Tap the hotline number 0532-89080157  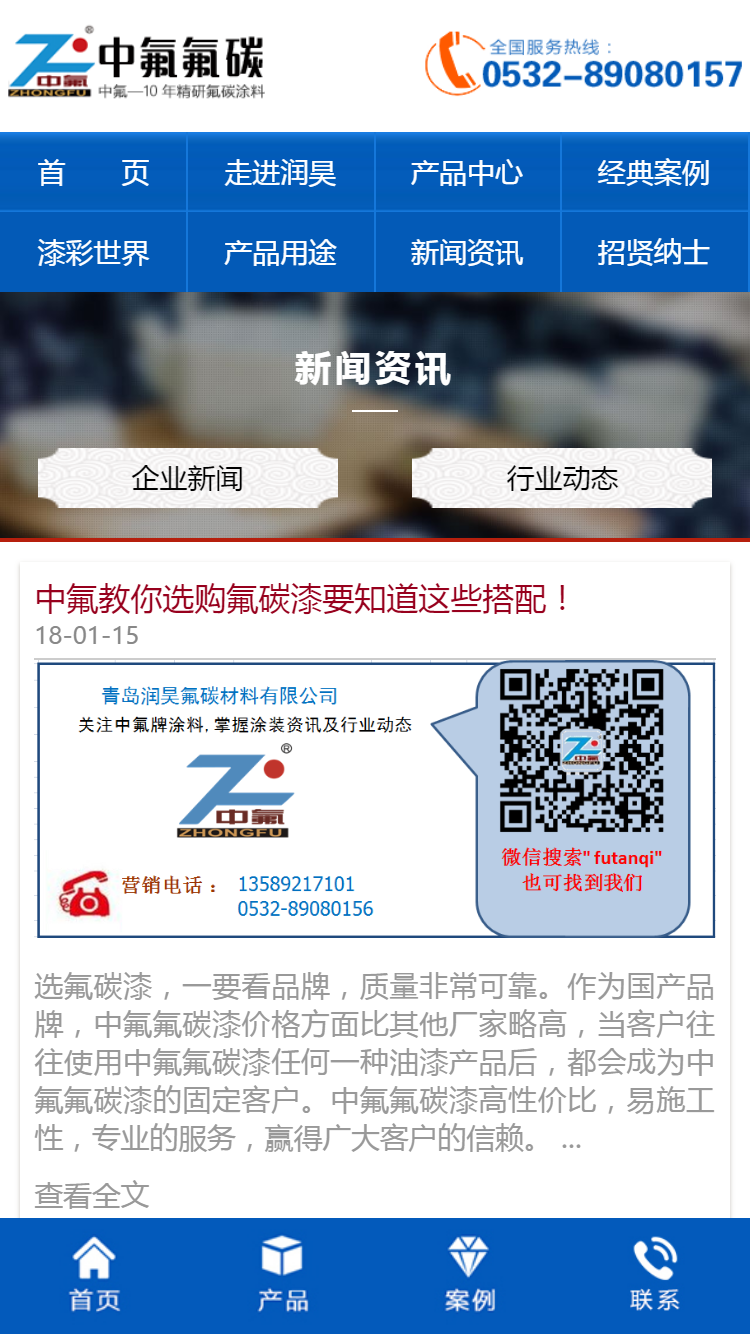(614, 75)
